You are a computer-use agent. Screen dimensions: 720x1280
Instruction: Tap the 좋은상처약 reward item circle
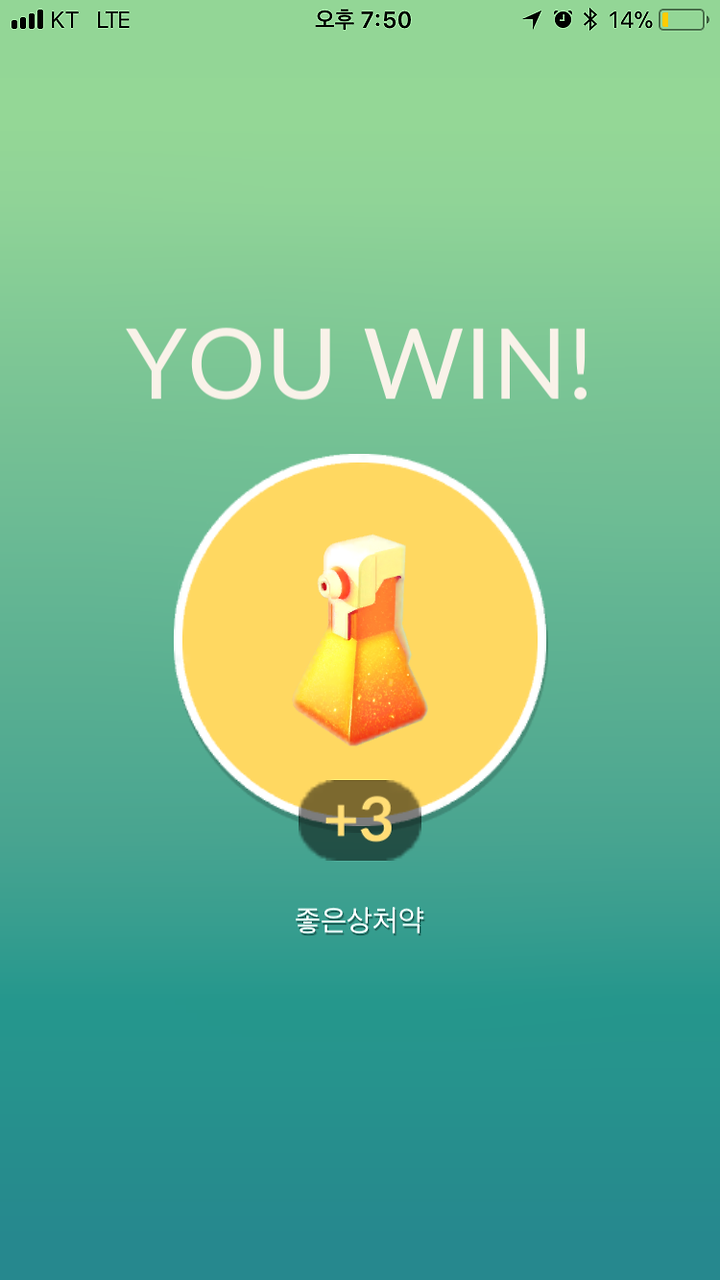coord(360,638)
